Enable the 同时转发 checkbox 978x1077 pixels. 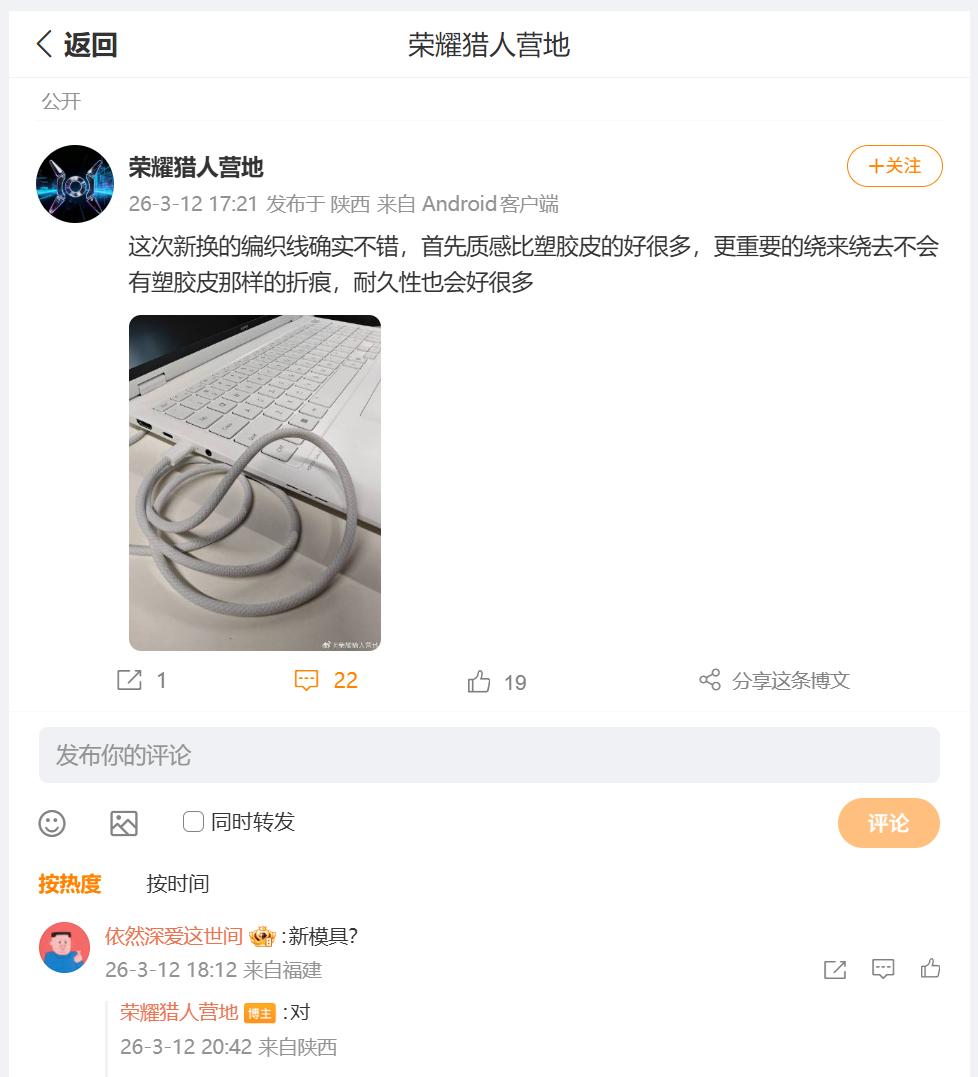tap(191, 821)
